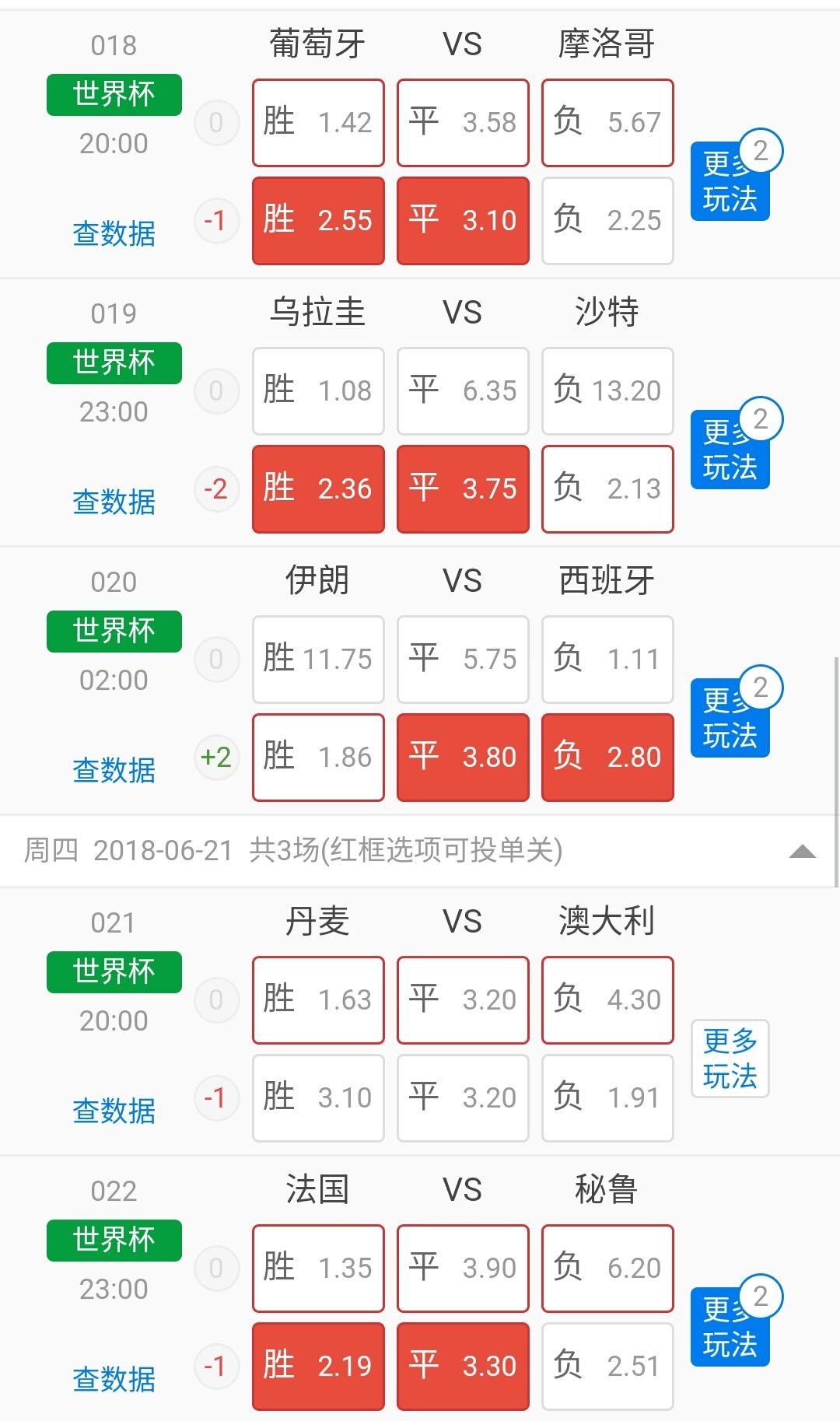Select the 平 3.20 draw option for Denmark match
The image size is (840, 1421).
462,1000
